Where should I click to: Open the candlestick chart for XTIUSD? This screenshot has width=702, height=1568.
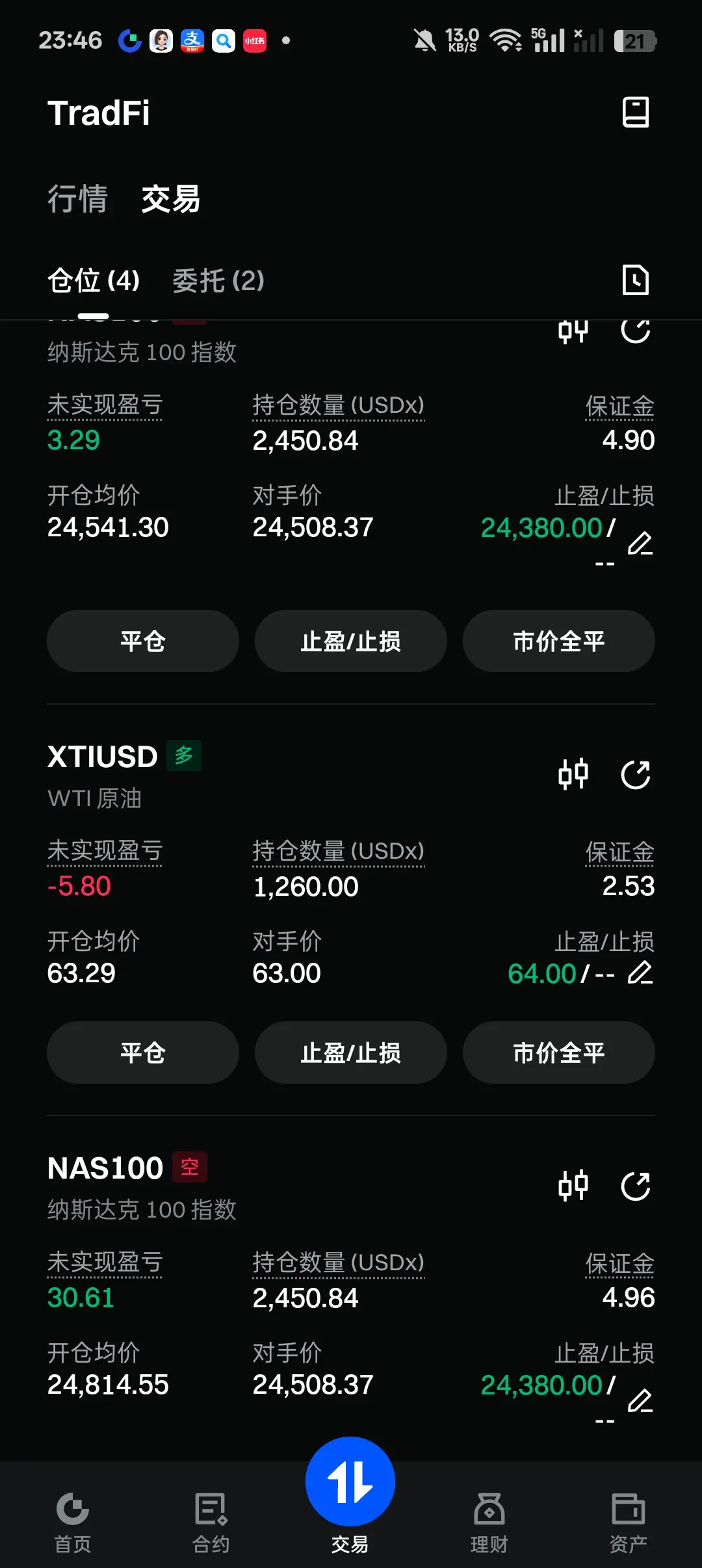[x=573, y=774]
